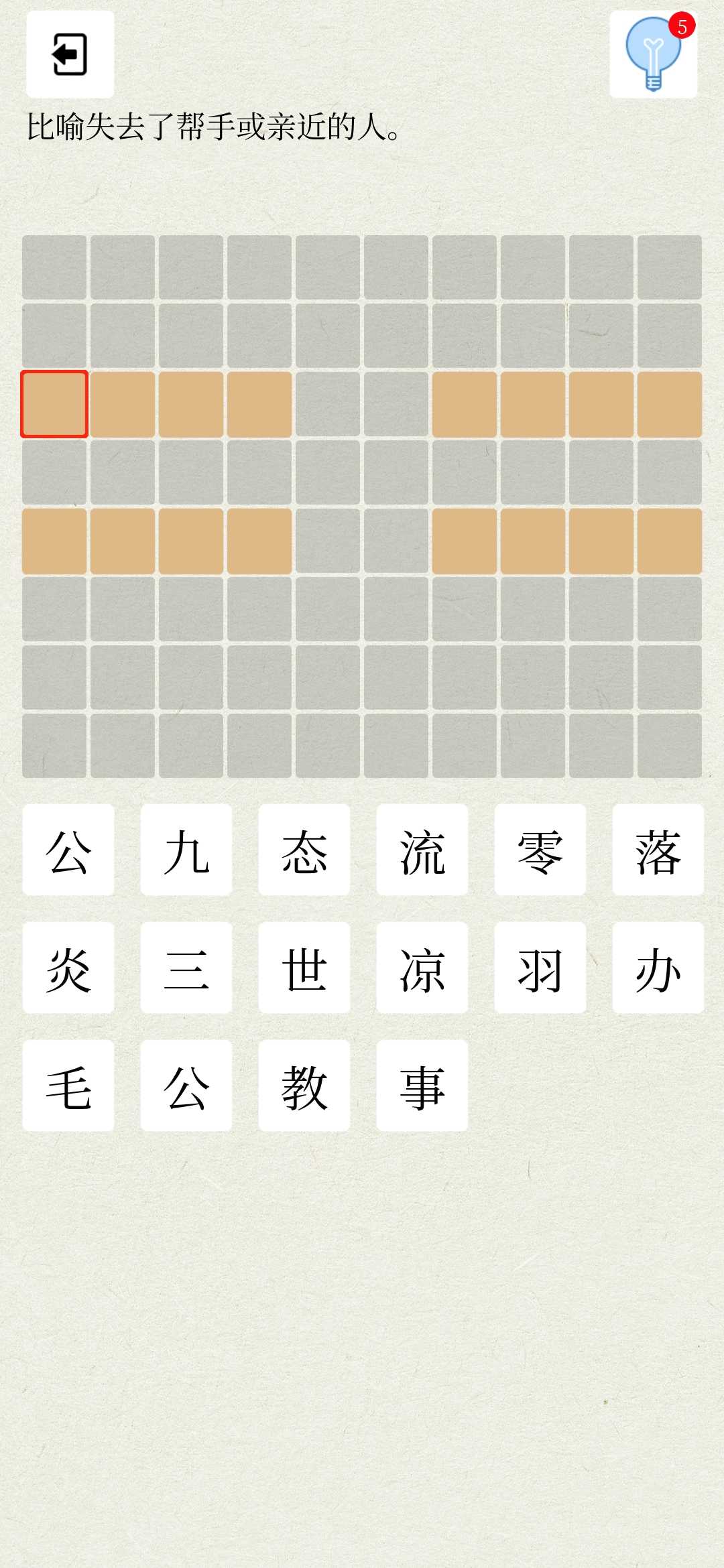Exit the puzzle with the back icon
Screen dimensions: 724x1568
[x=70, y=54]
